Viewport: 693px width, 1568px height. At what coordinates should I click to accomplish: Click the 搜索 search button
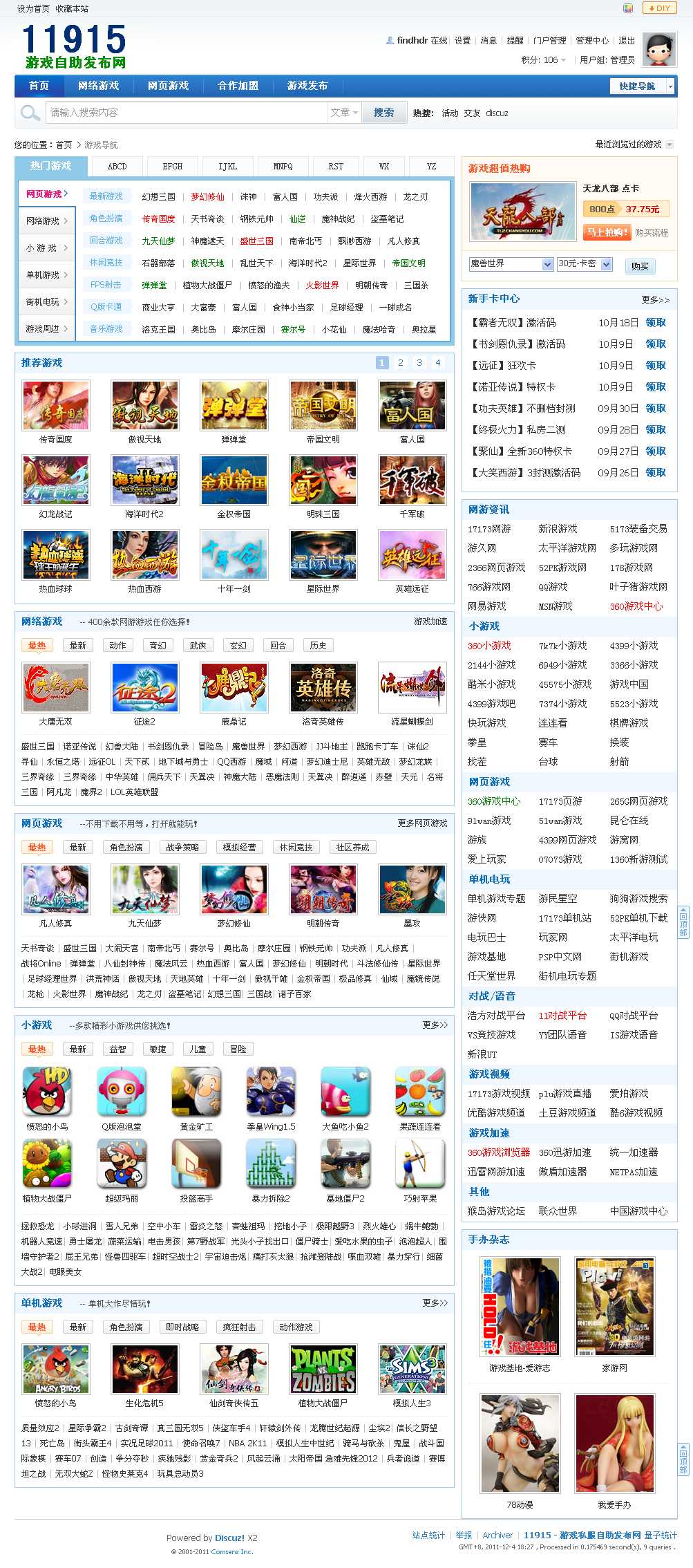383,113
